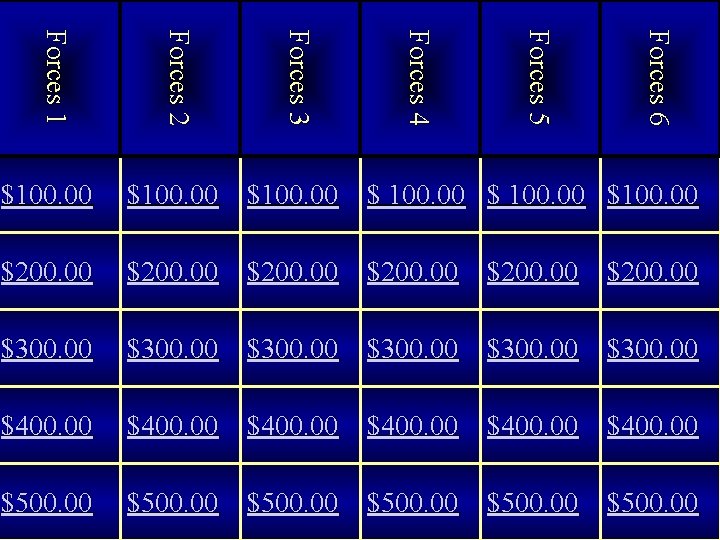Select the $400.00 clue for Forces 5
Viewport: 720px width, 540px height.
(x=533, y=426)
